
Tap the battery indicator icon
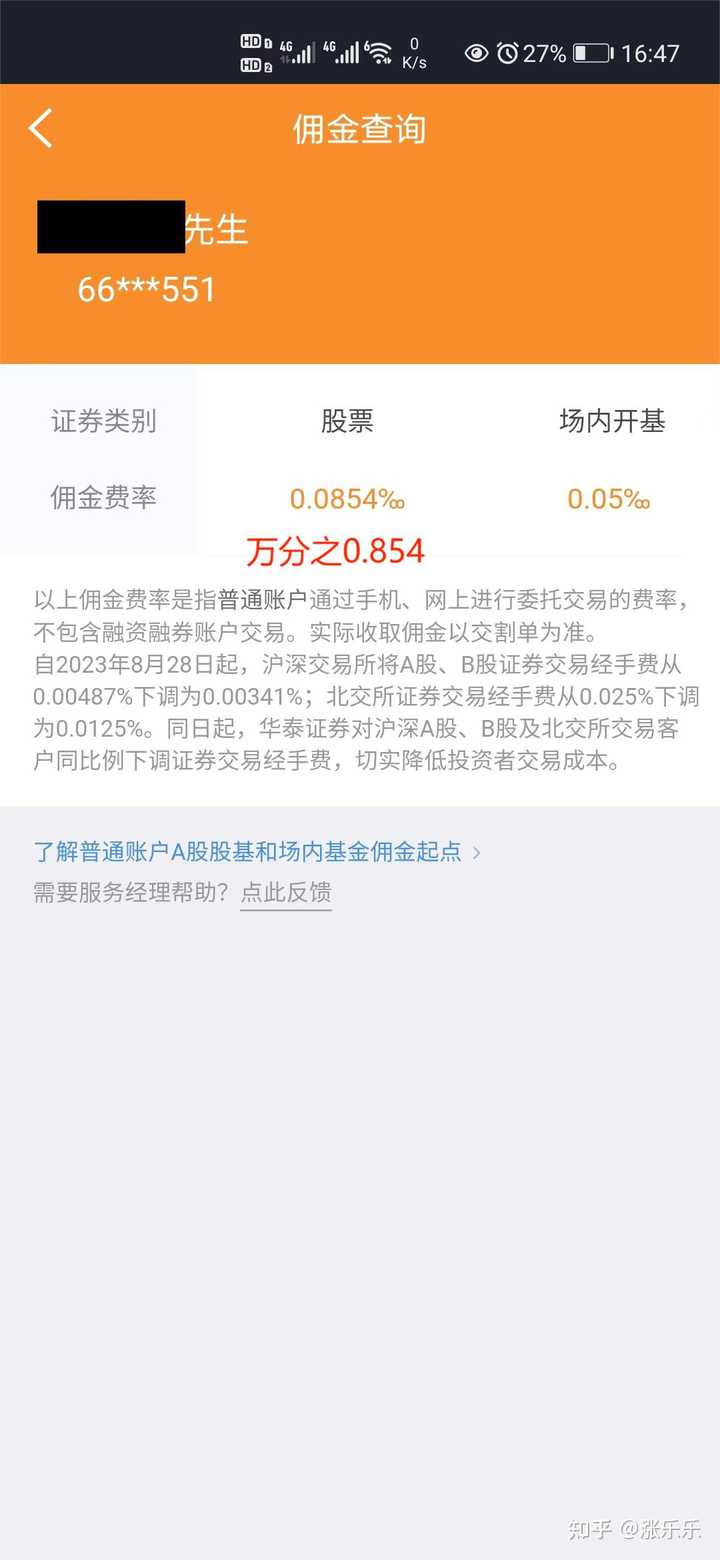point(593,54)
